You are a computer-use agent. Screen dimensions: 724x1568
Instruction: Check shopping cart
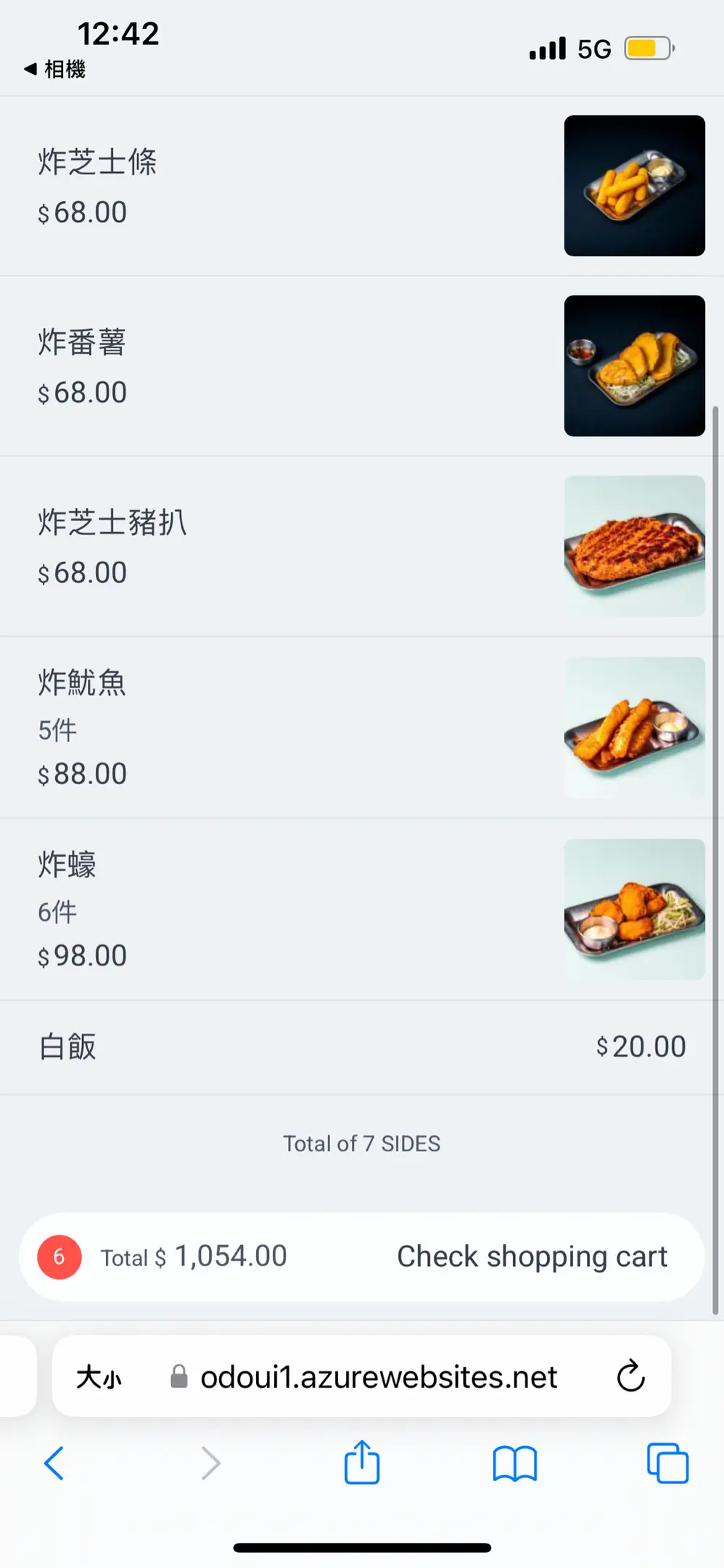531,1257
